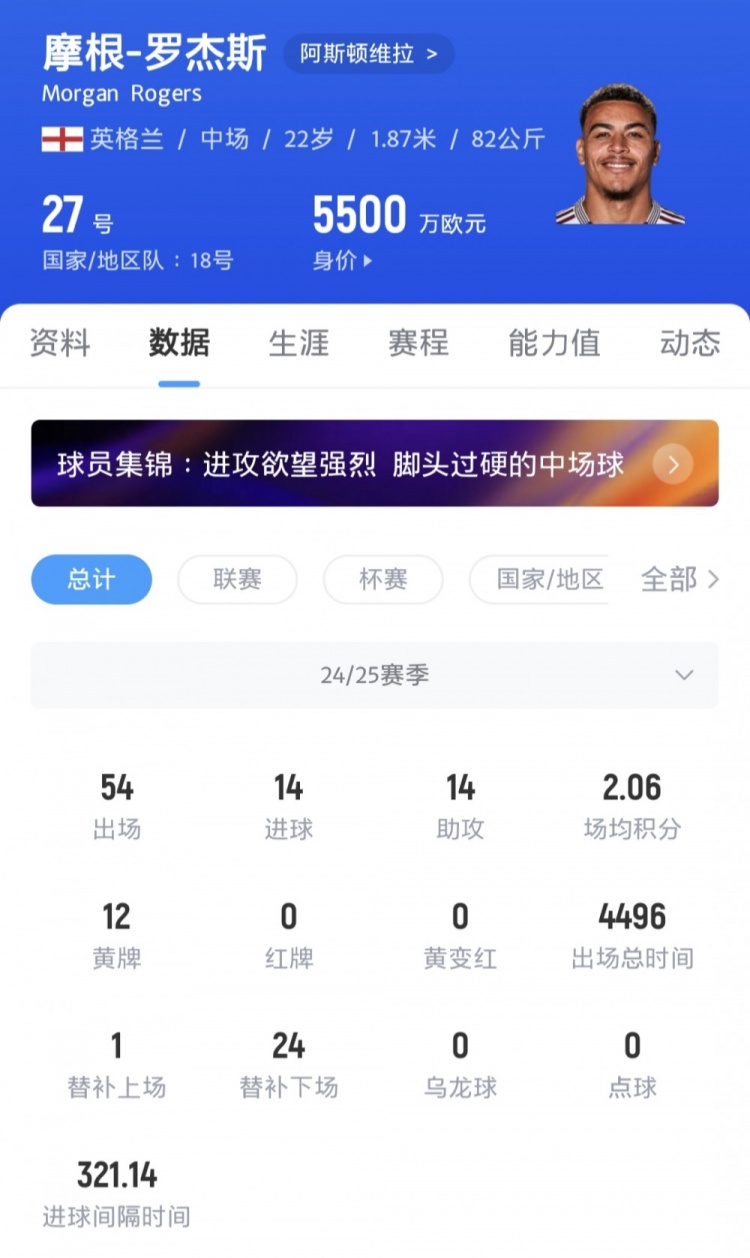Open 全部 competitions list
The width and height of the screenshot is (750, 1258).
[x=679, y=579]
